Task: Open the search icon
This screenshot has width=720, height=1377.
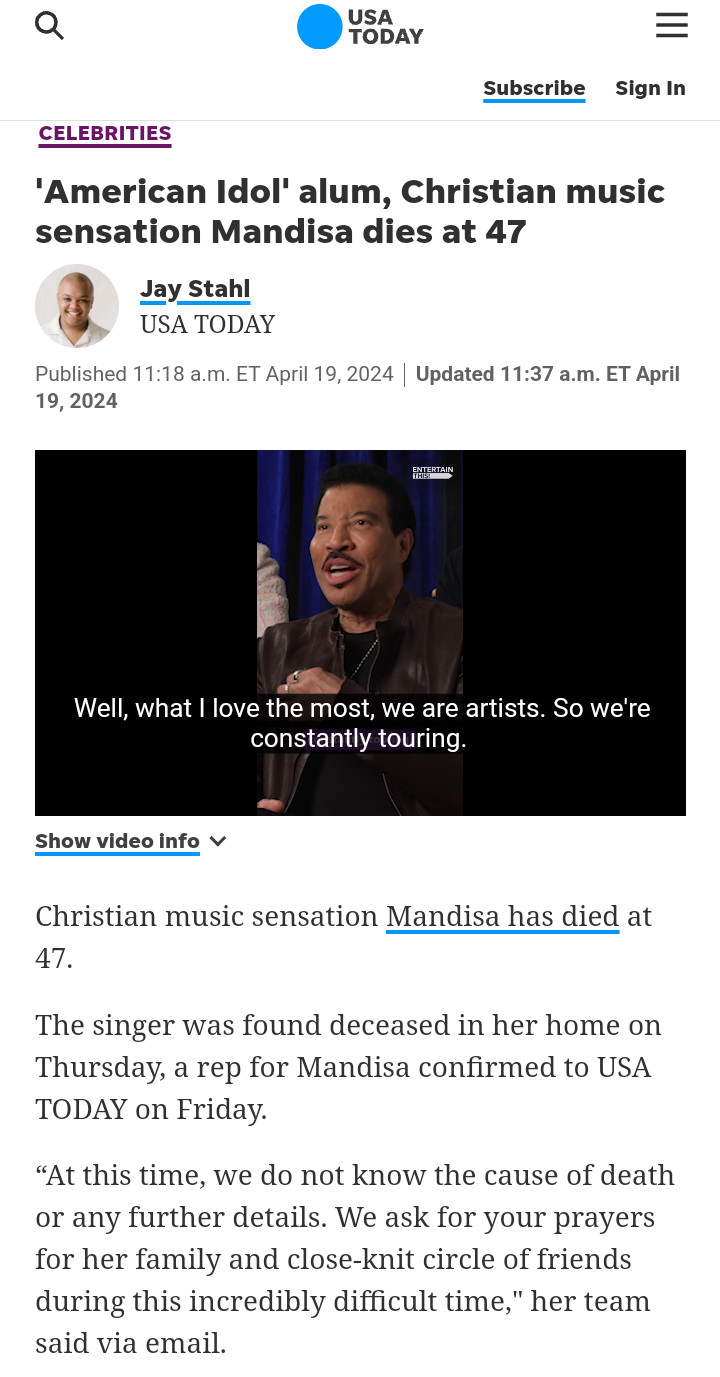Action: point(49,26)
